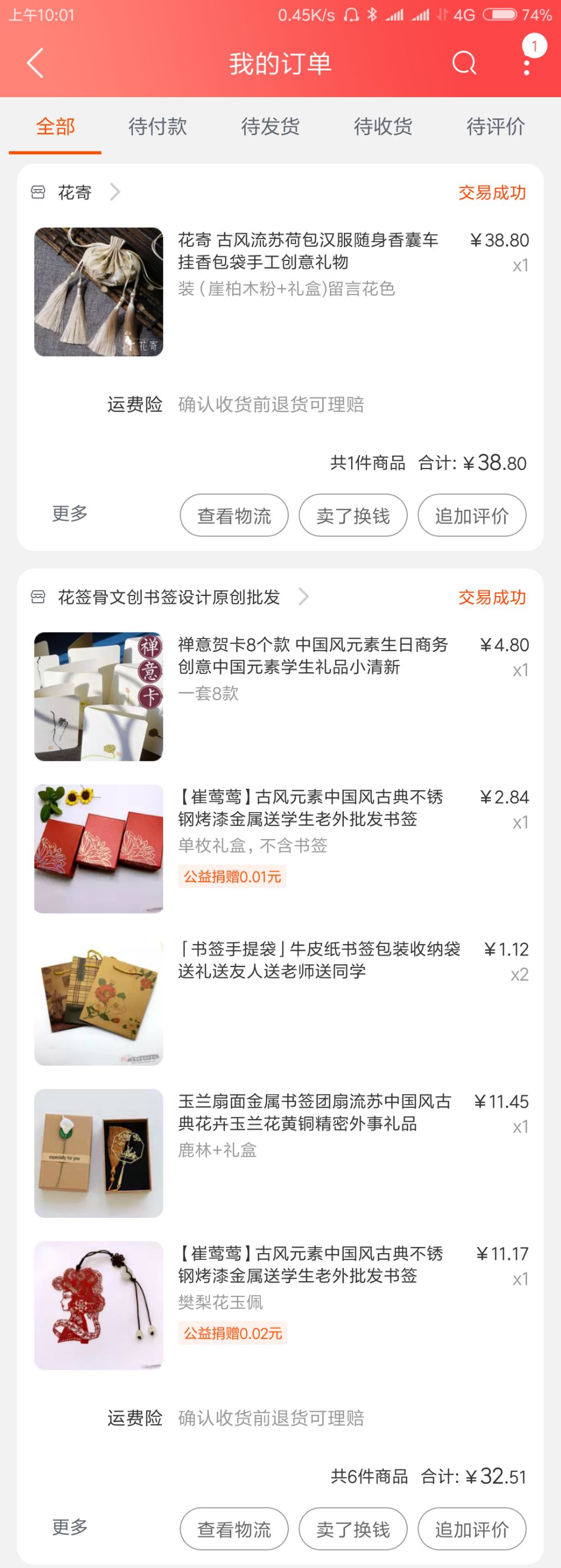
Task: Go back from 我的订单
Action: point(35,63)
